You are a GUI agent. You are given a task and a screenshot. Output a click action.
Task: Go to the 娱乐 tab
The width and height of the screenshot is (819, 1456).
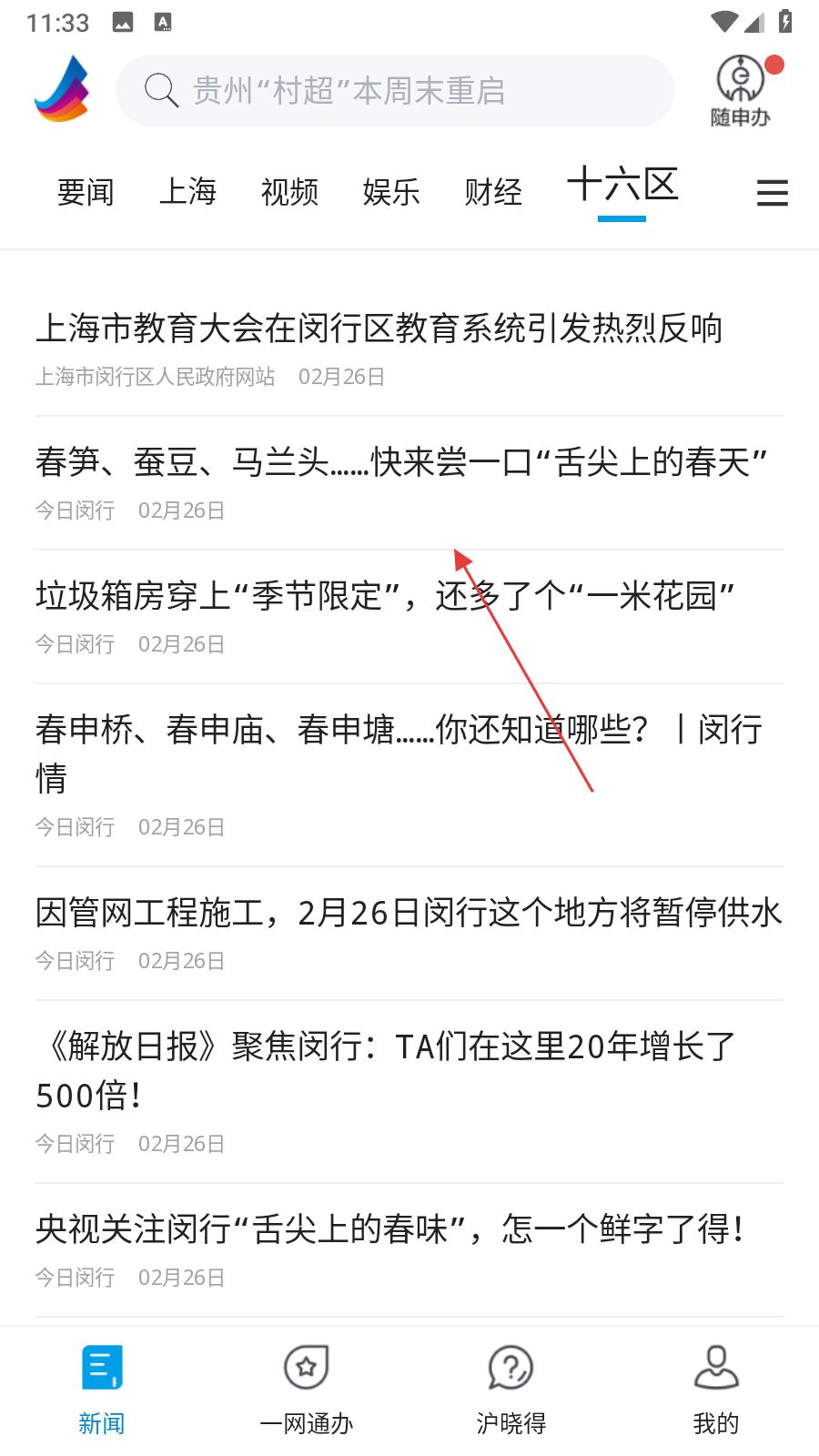pos(391,192)
